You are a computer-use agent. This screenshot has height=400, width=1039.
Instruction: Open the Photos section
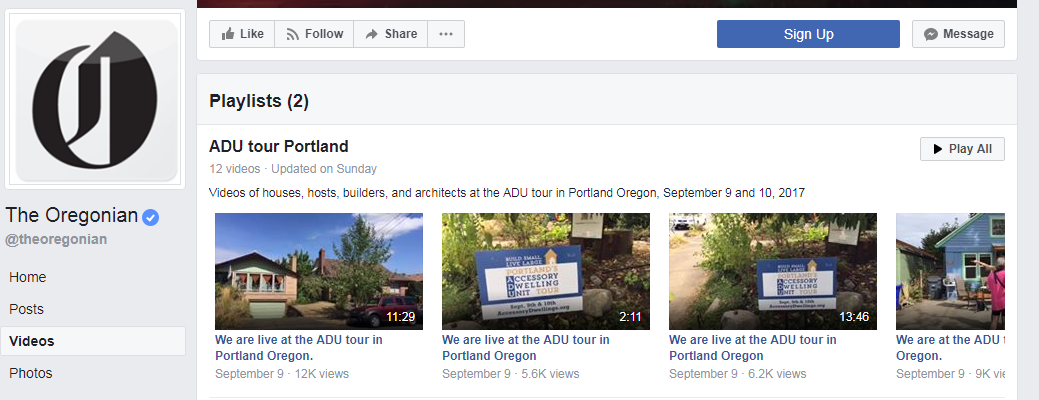pyautogui.click(x=30, y=373)
